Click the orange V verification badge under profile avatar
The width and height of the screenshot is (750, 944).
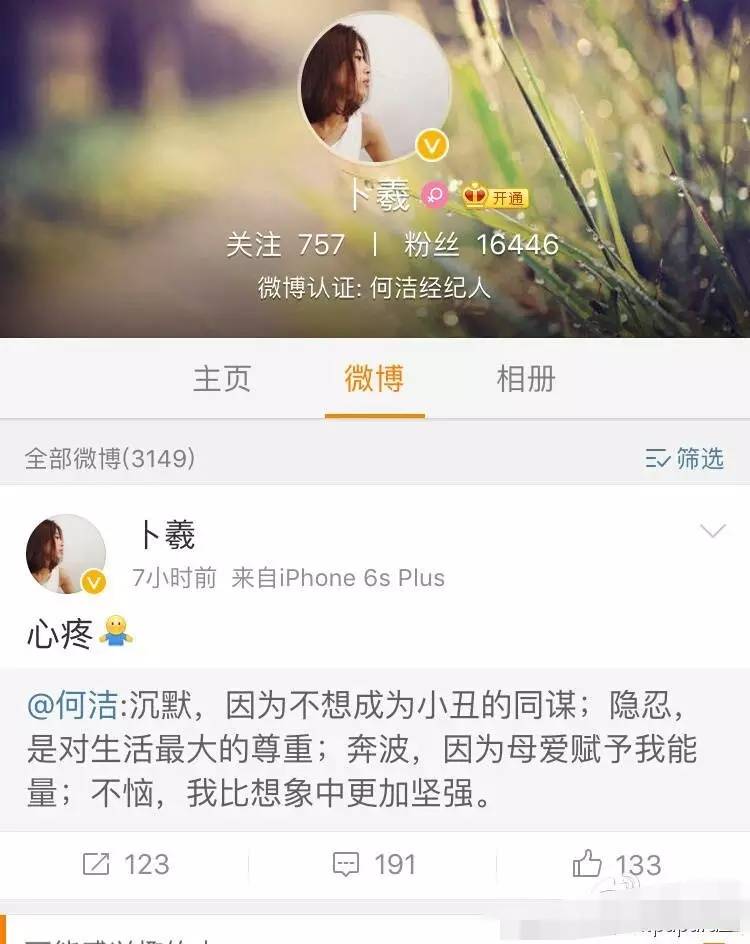pos(430,143)
